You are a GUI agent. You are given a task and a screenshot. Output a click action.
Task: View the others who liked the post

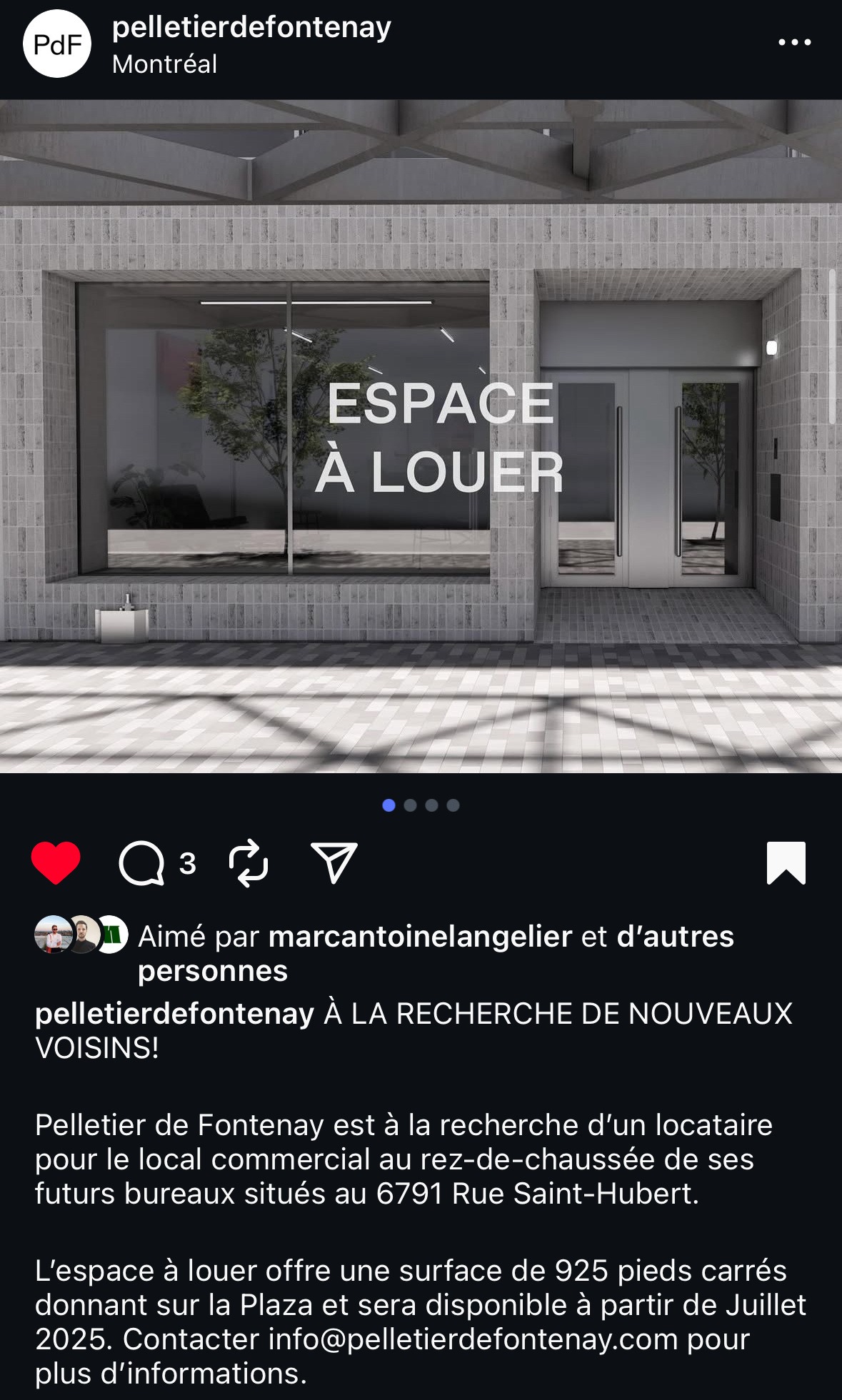(675, 936)
